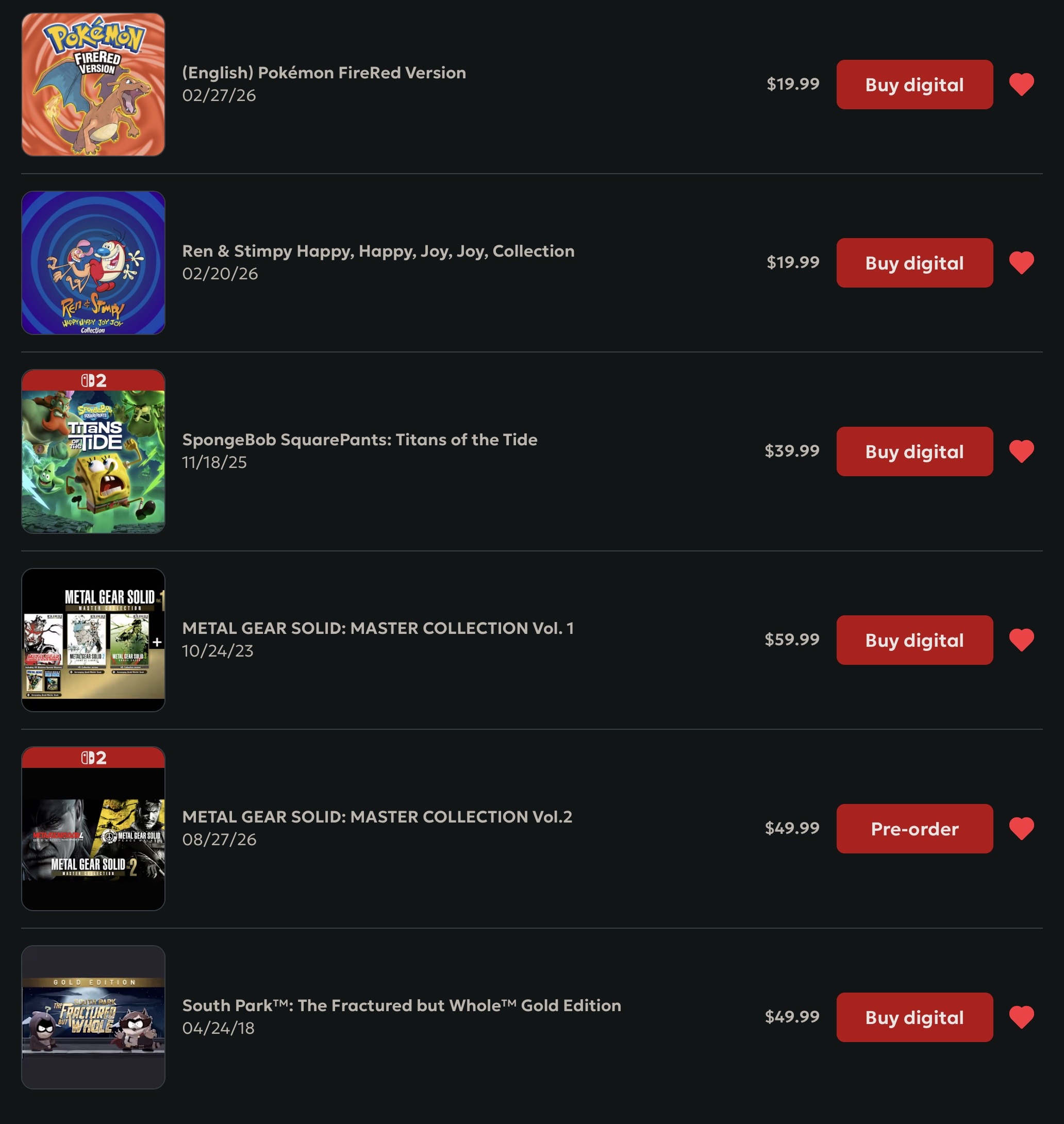Pre-order Metal Gear Solid Master Collection Vol.2
Image resolution: width=1064 pixels, height=1124 pixels.
point(913,829)
